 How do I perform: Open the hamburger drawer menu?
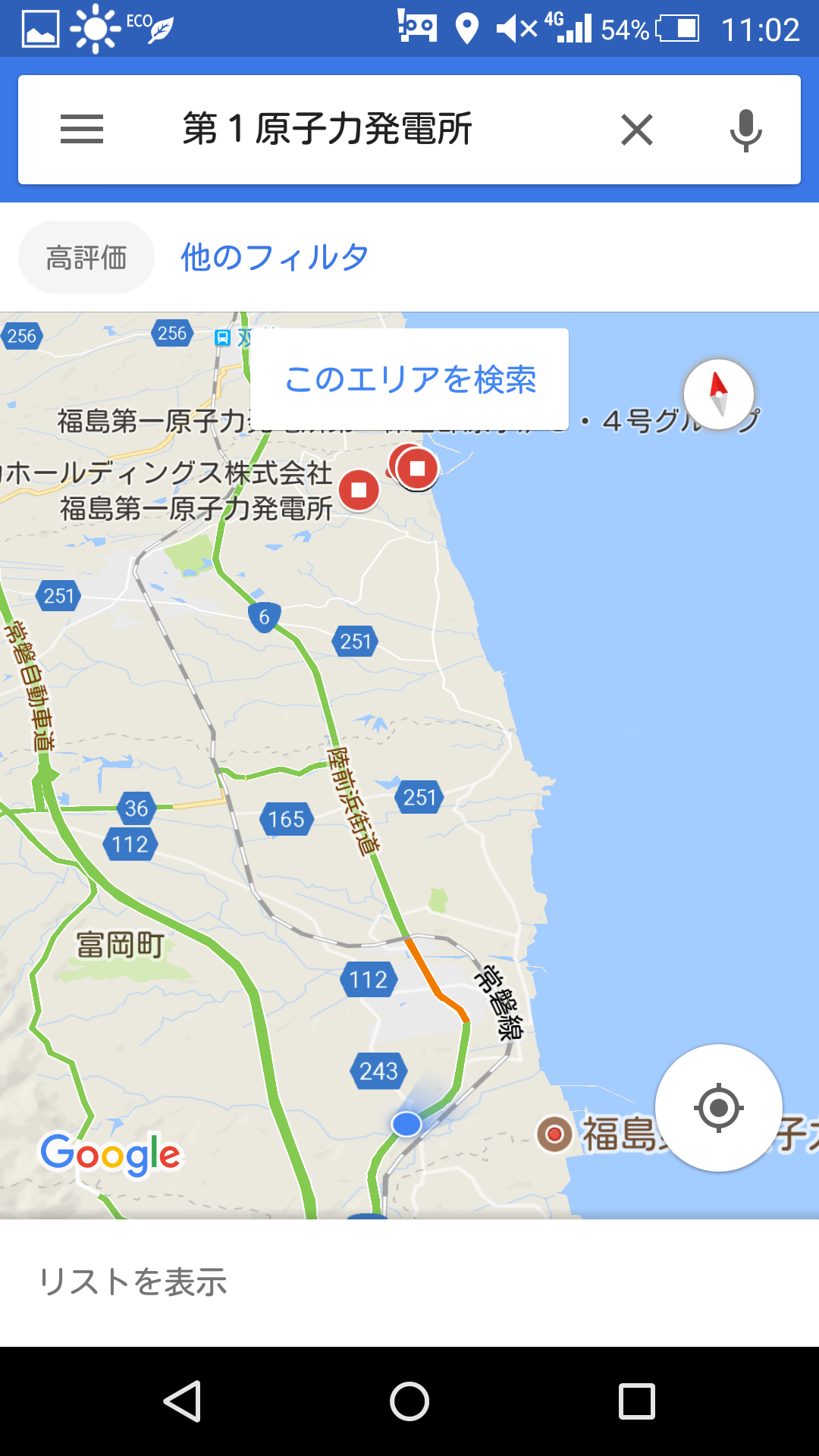[x=82, y=130]
